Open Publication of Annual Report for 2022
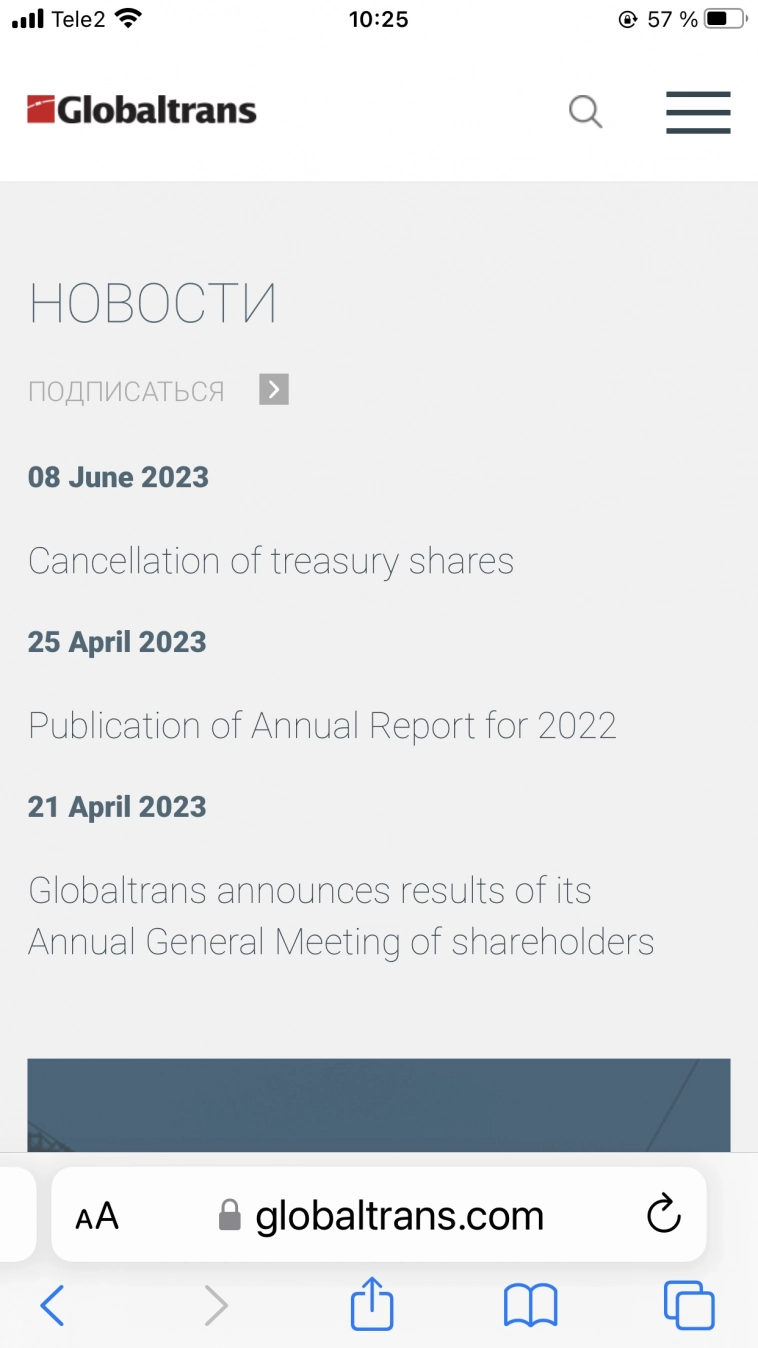 pyautogui.click(x=322, y=725)
